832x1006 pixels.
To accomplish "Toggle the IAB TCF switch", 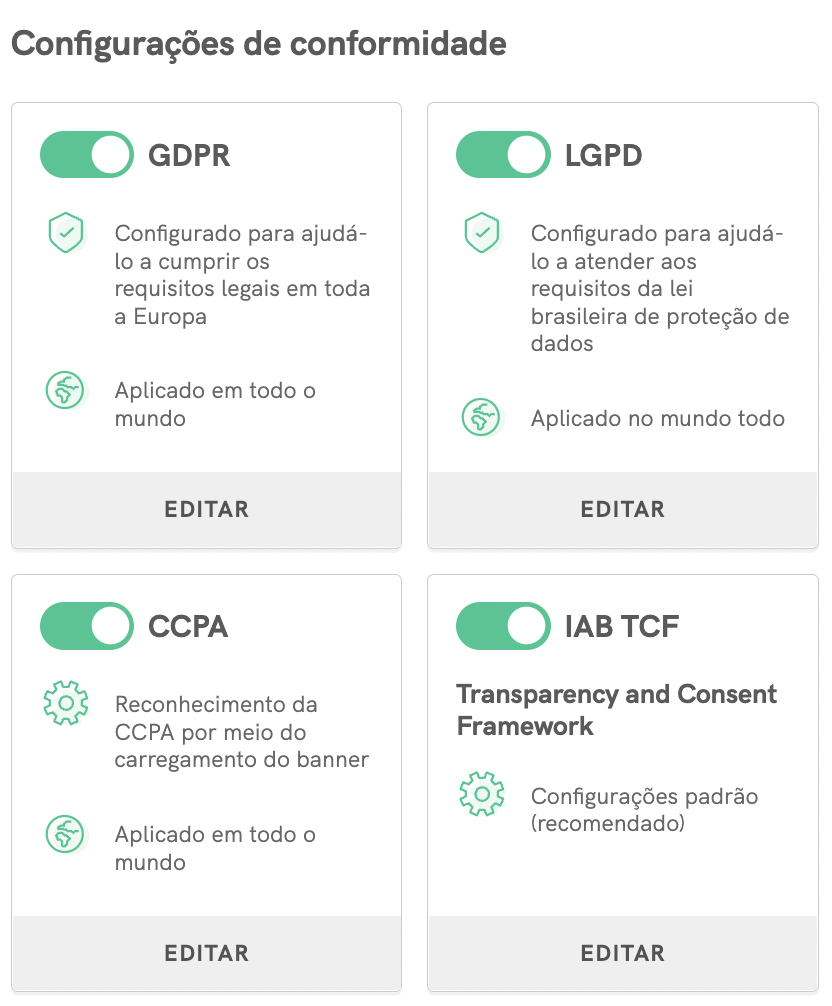I will [503, 626].
